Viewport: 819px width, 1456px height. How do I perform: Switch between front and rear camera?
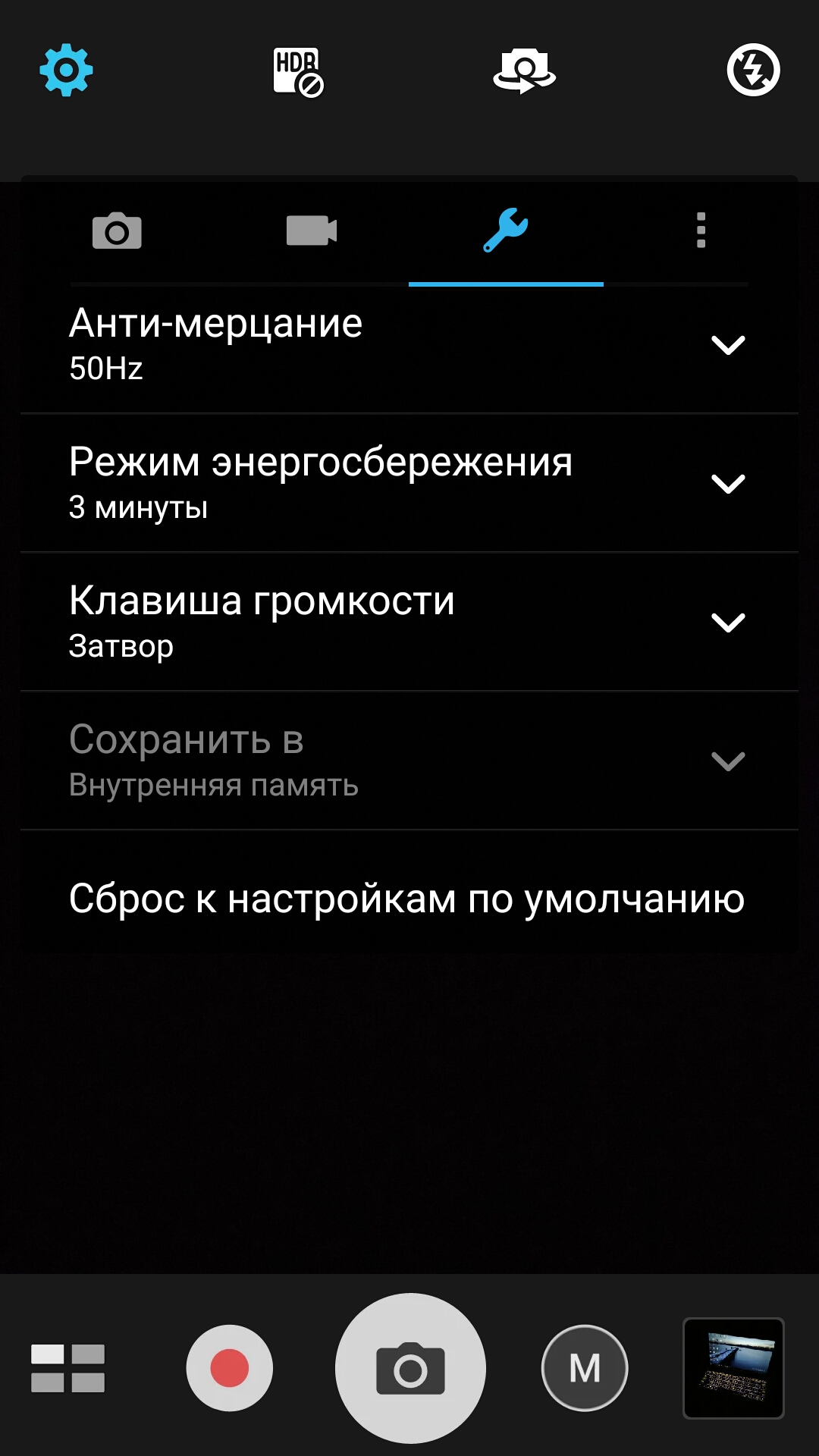coord(524,71)
